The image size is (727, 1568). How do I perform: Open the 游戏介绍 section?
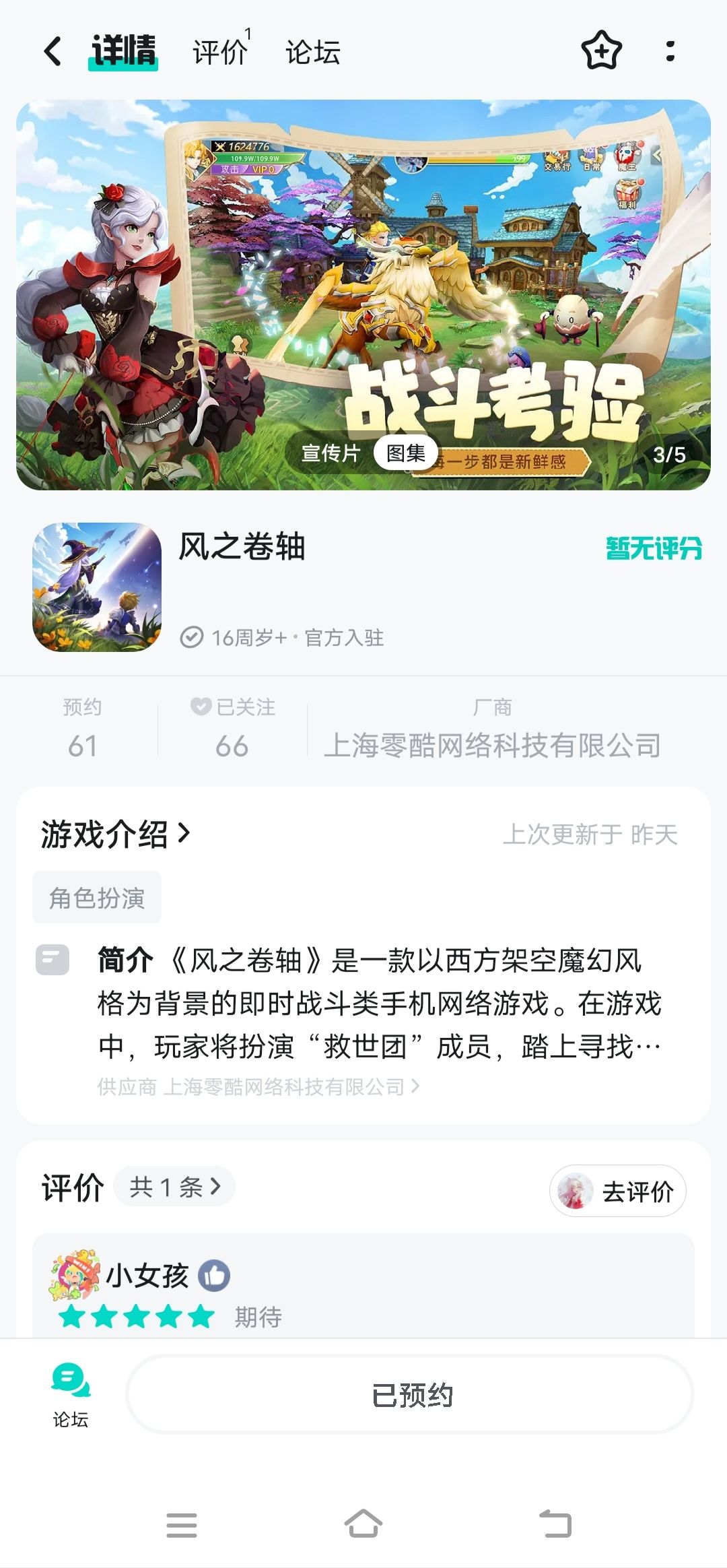pyautogui.click(x=116, y=835)
